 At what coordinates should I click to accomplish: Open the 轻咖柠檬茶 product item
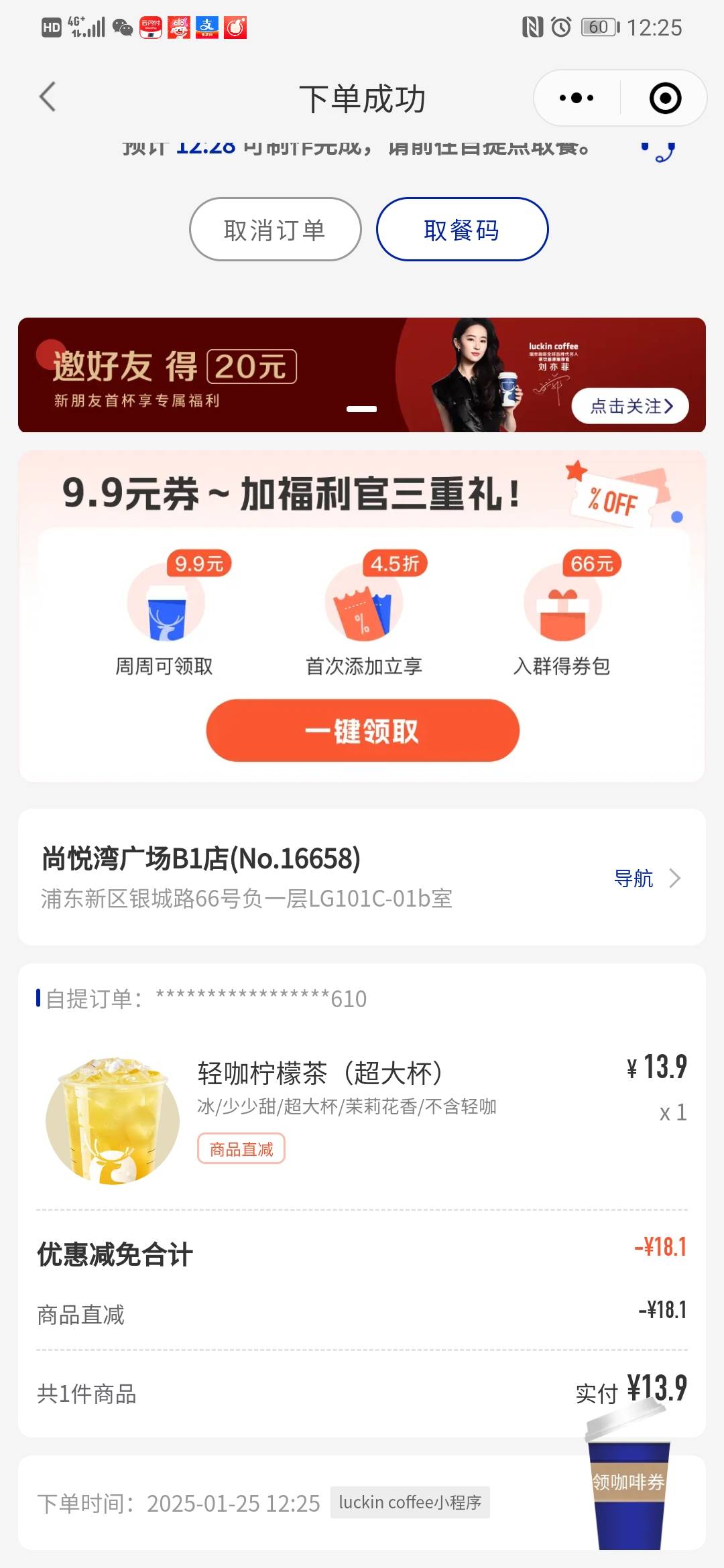coord(362,1119)
